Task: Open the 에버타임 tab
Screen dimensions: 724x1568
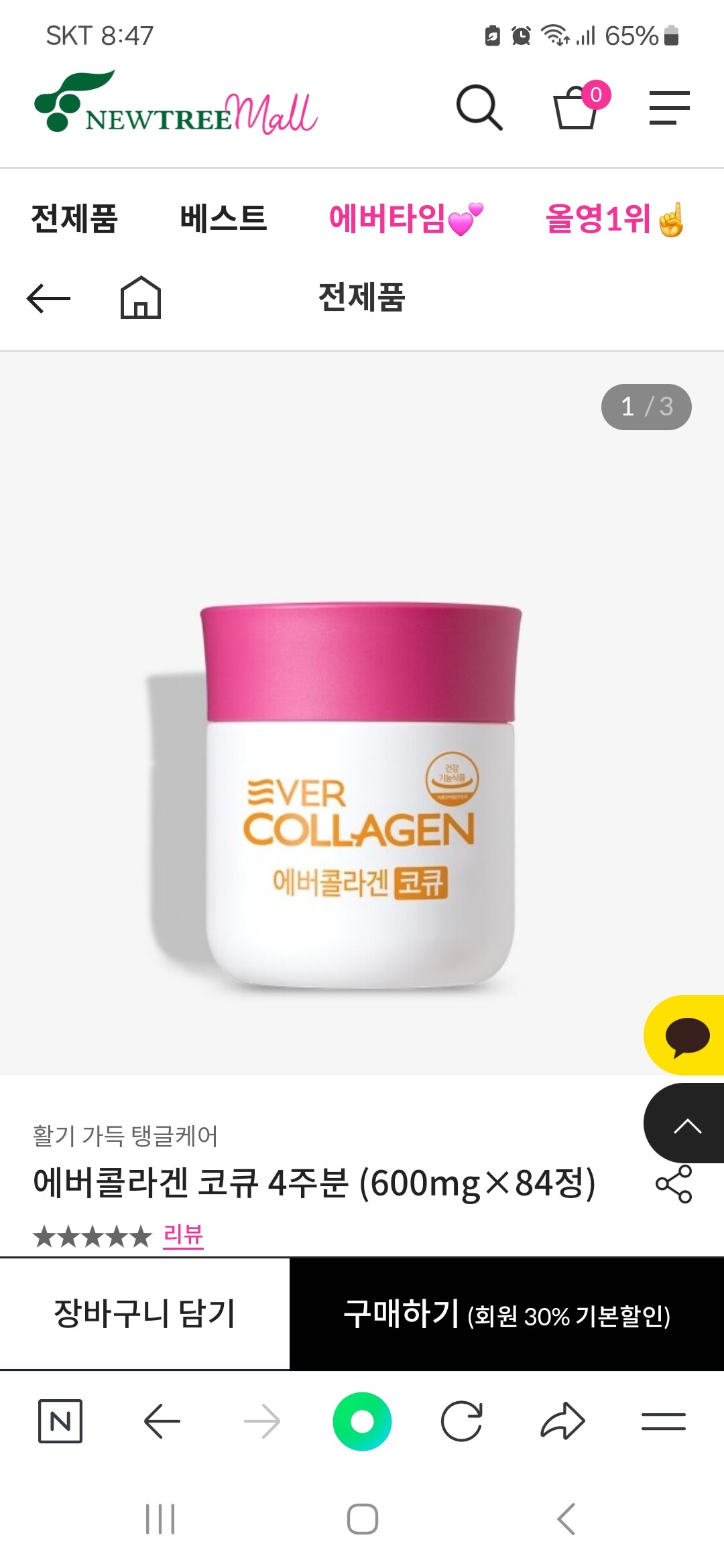Action: (x=406, y=218)
